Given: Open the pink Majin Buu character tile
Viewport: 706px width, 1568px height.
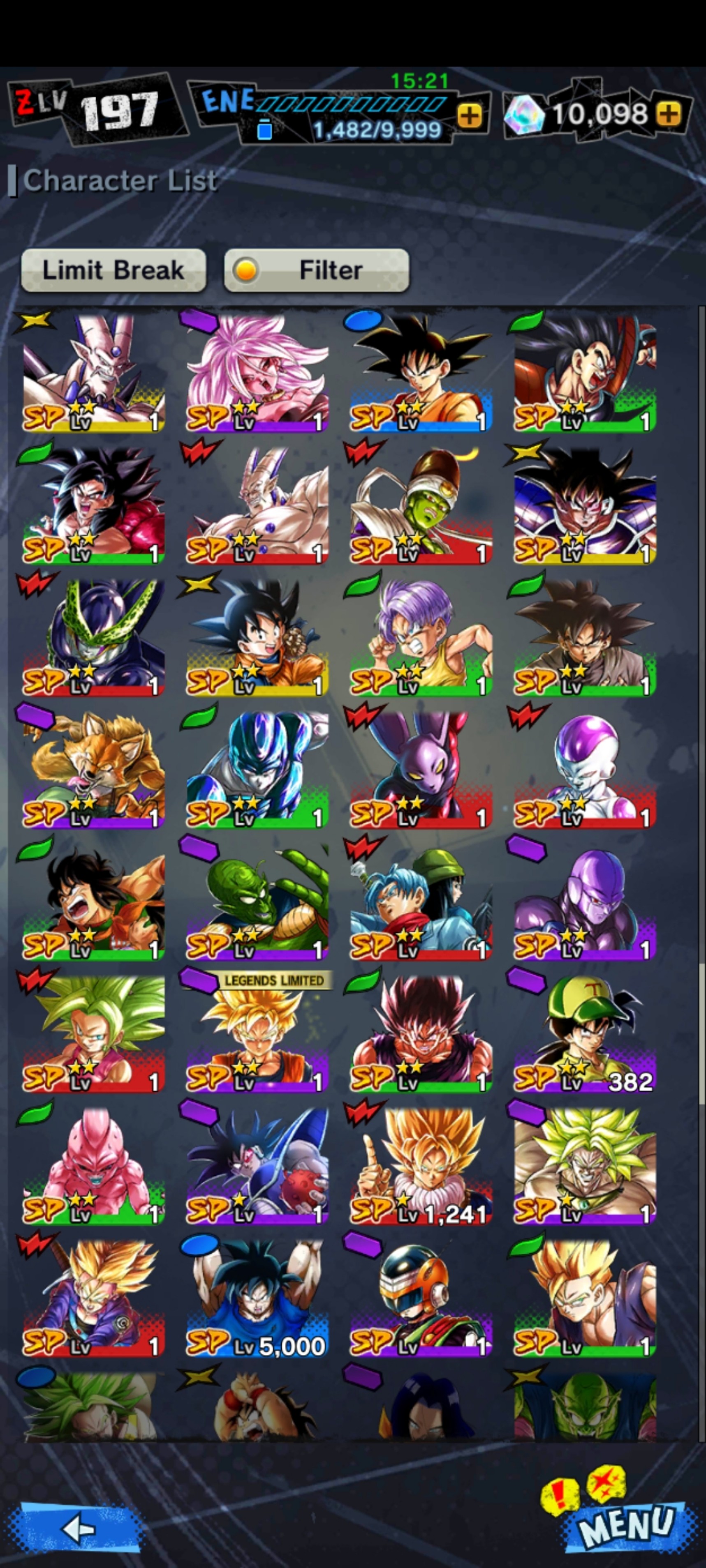Looking at the screenshot, I should click(x=93, y=1164).
